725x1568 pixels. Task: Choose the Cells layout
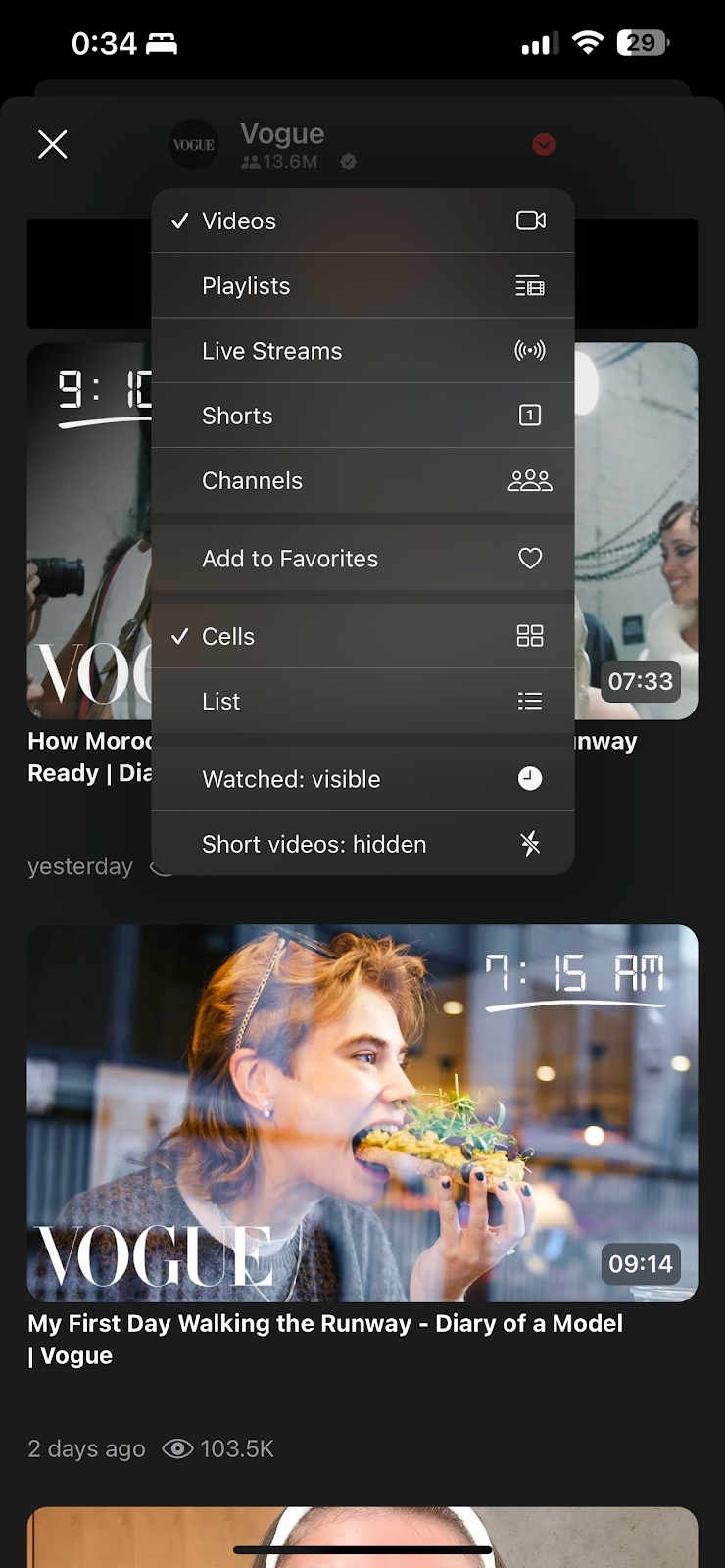(x=362, y=637)
